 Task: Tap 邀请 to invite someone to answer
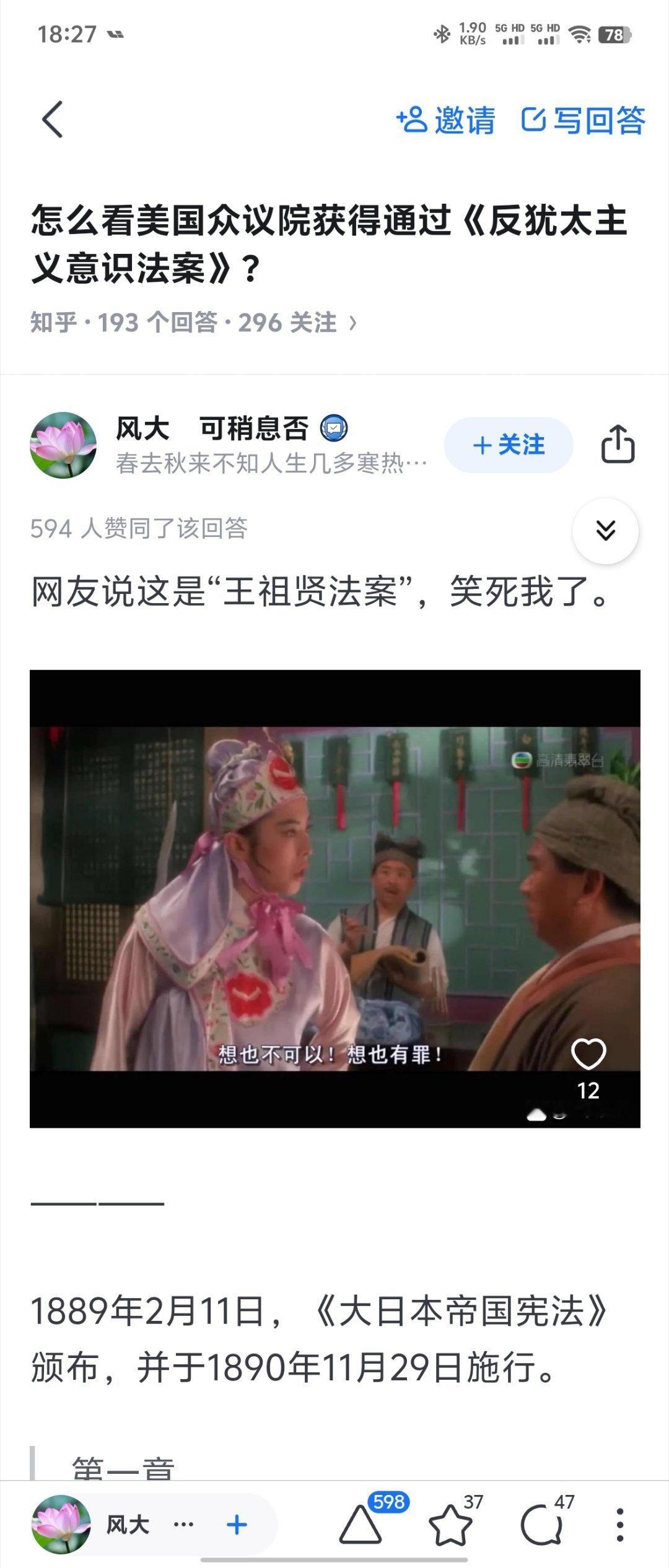pos(446,120)
